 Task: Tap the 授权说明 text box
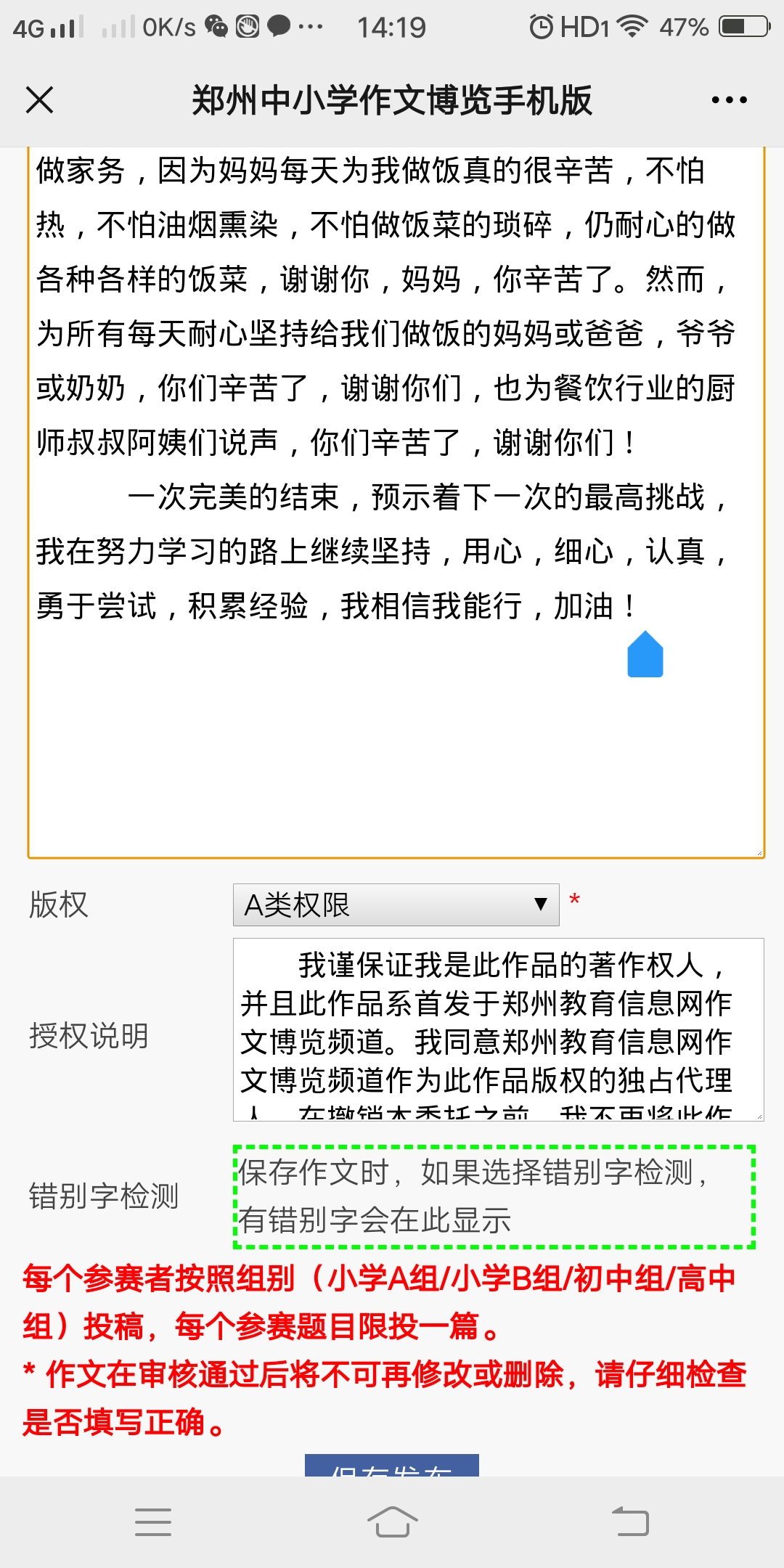pos(498,1029)
